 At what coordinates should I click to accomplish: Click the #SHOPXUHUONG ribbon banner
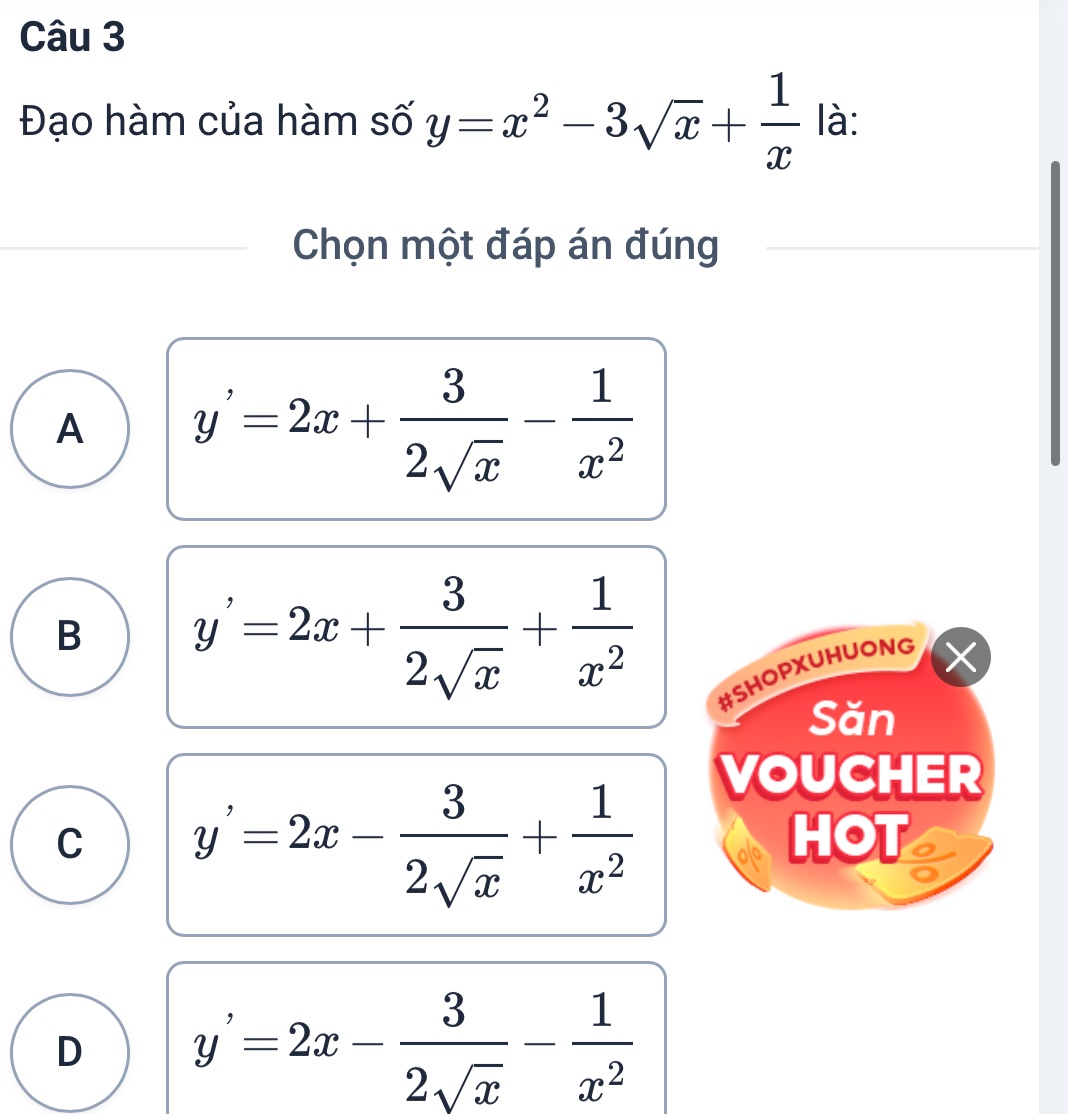(x=816, y=669)
